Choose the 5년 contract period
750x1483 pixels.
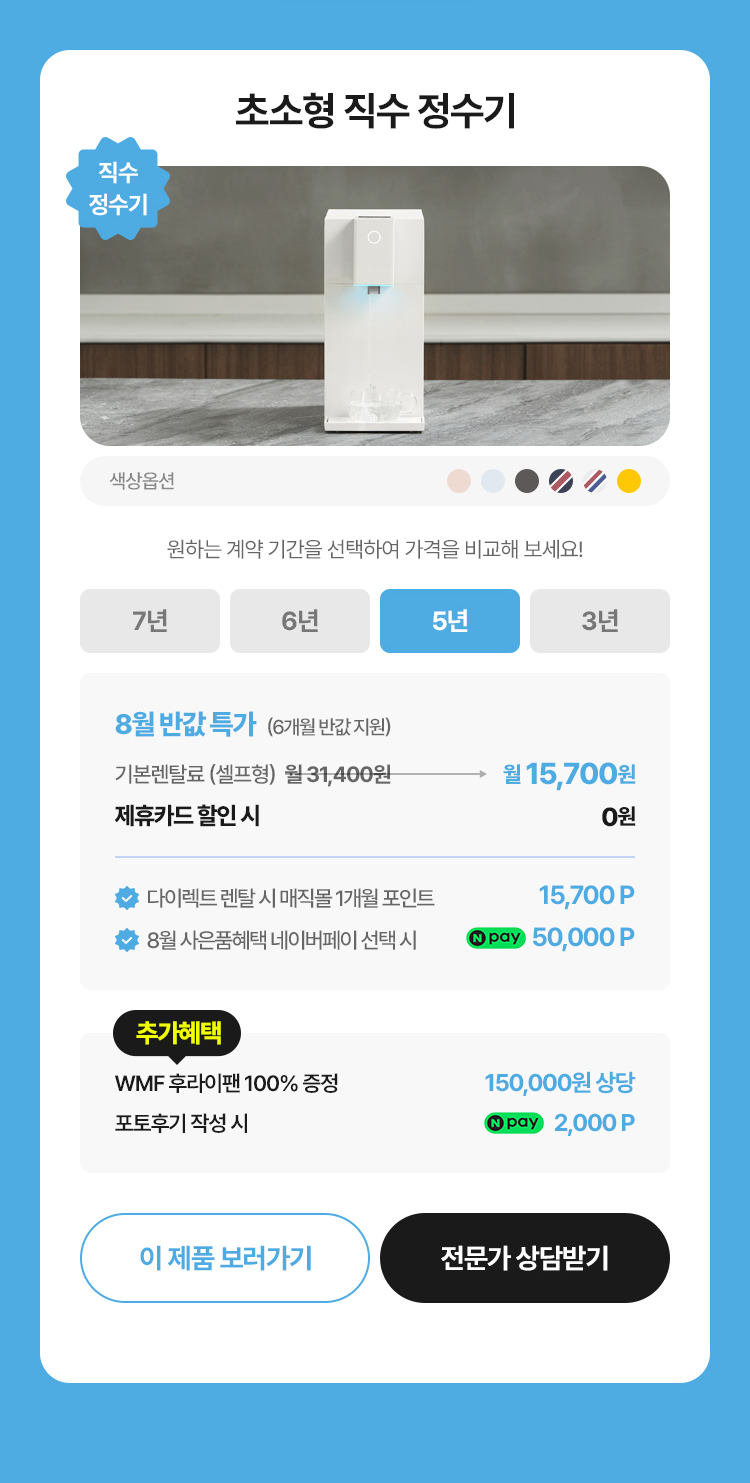tap(450, 621)
